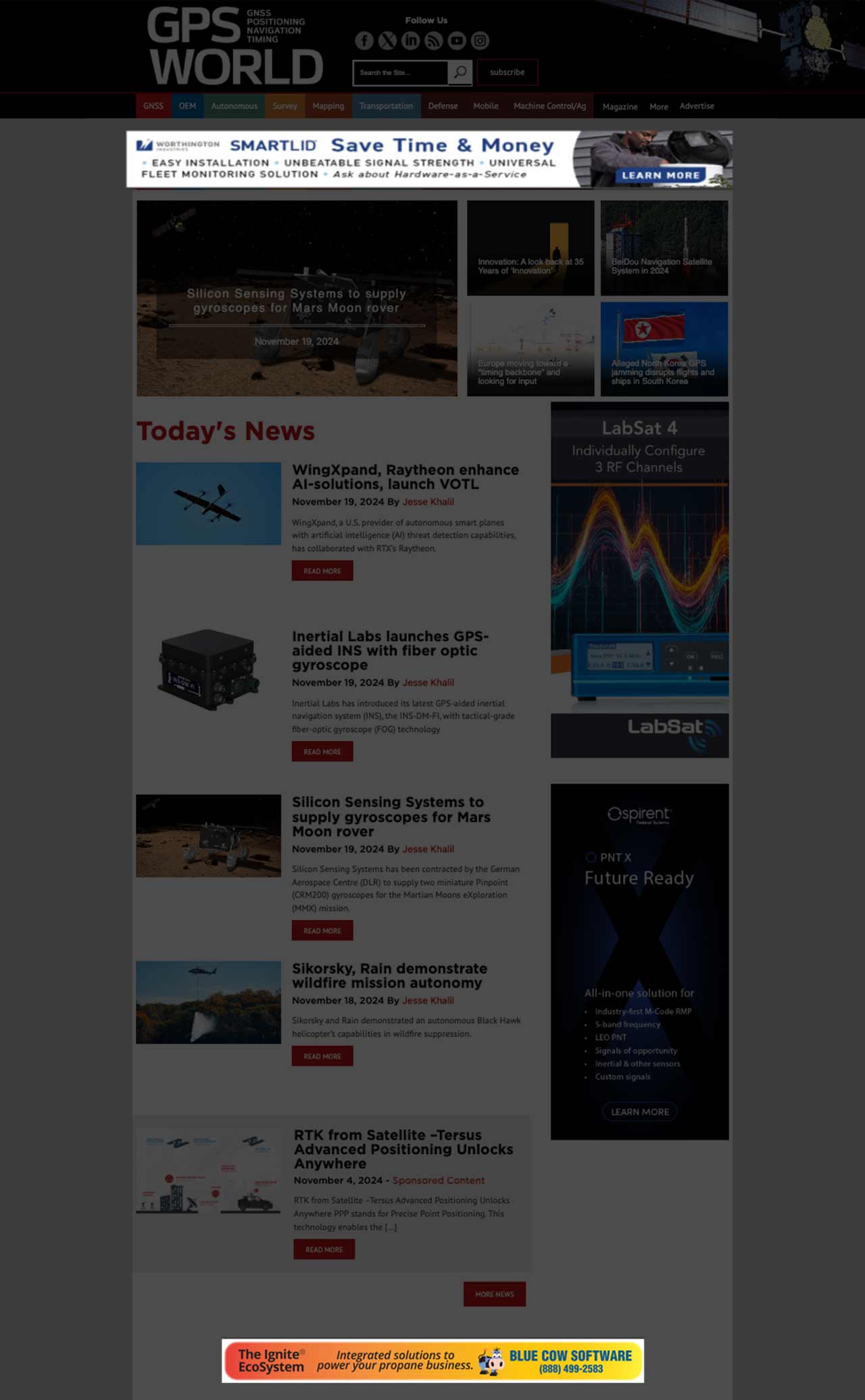Read more on Sikorsky wildfire autonomy
The image size is (865, 1400).
coord(322,1056)
